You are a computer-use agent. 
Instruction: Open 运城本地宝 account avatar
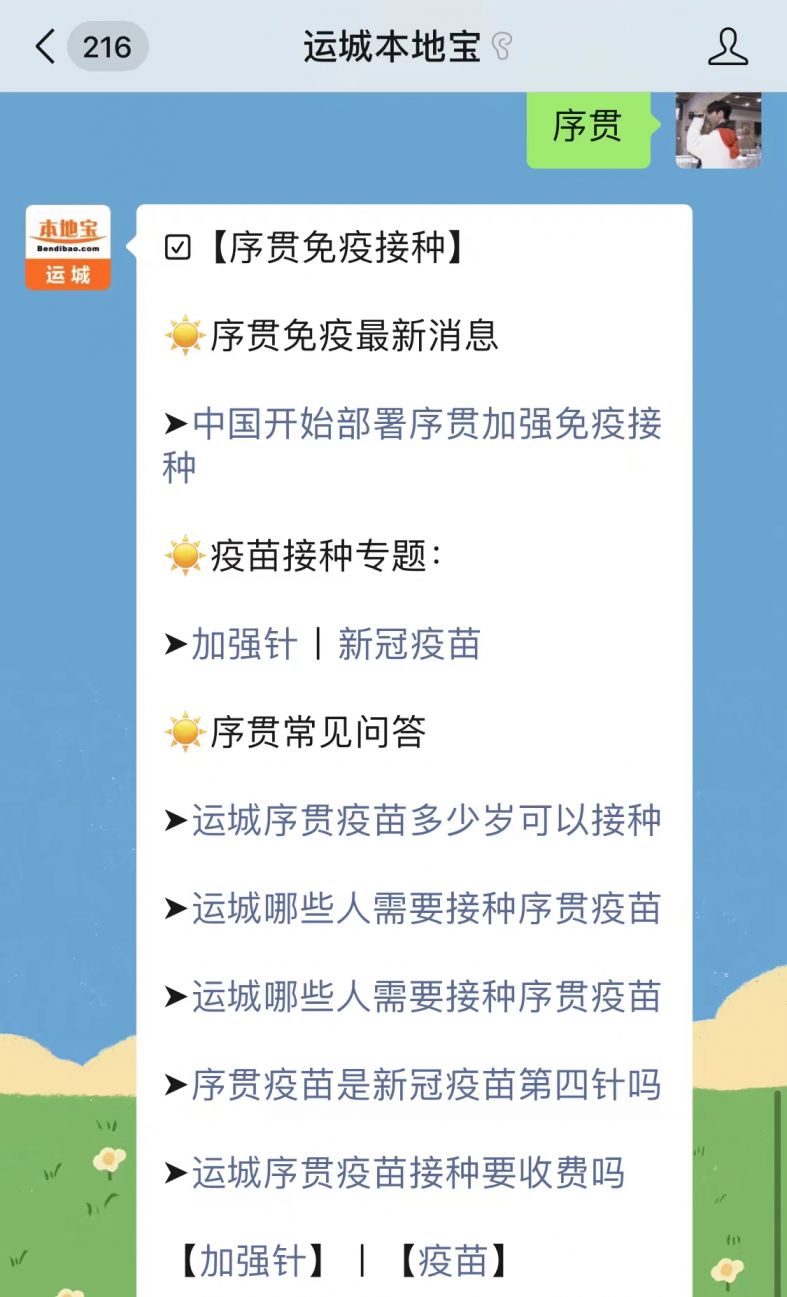point(68,248)
